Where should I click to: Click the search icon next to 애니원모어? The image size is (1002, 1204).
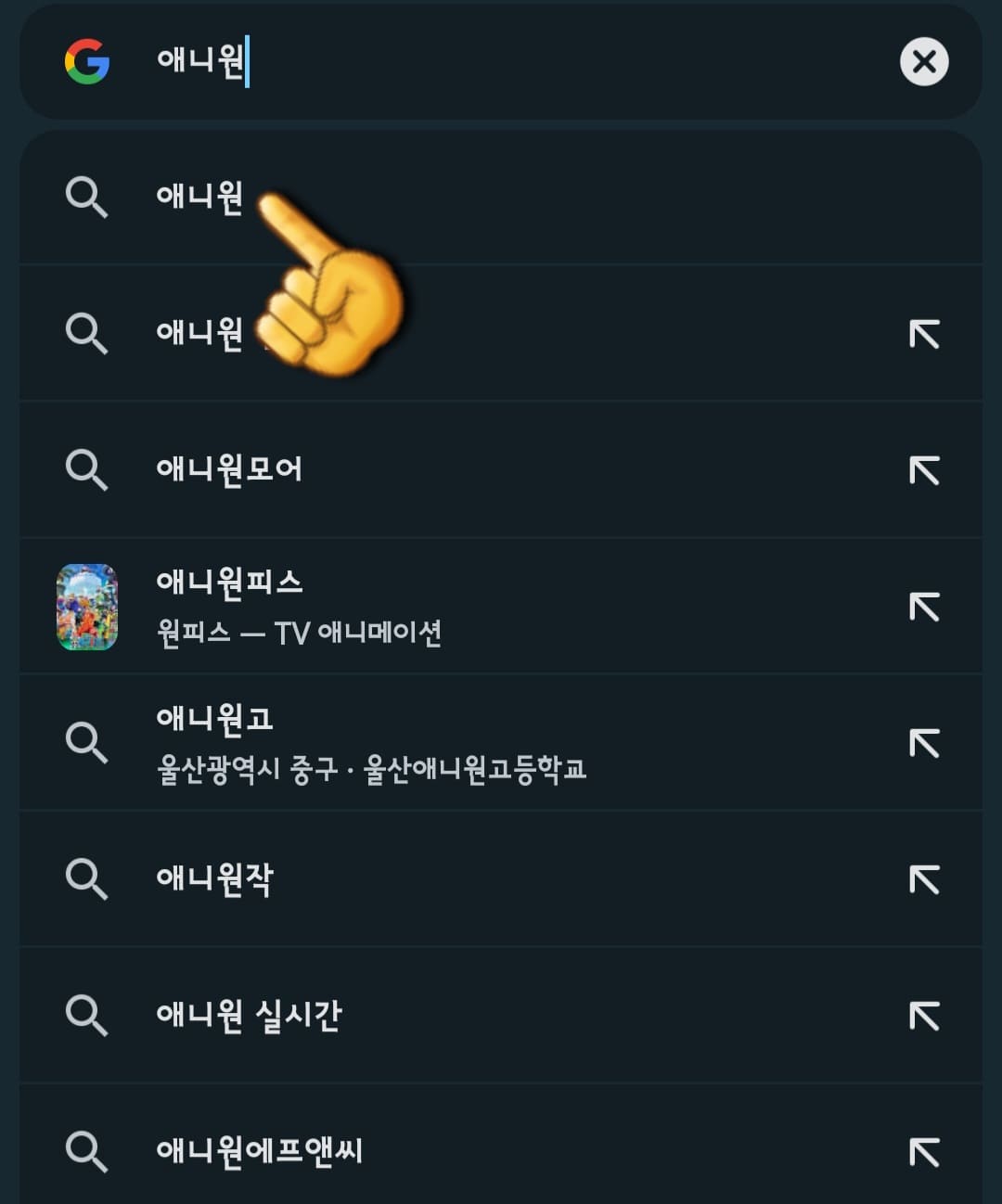click(x=88, y=469)
